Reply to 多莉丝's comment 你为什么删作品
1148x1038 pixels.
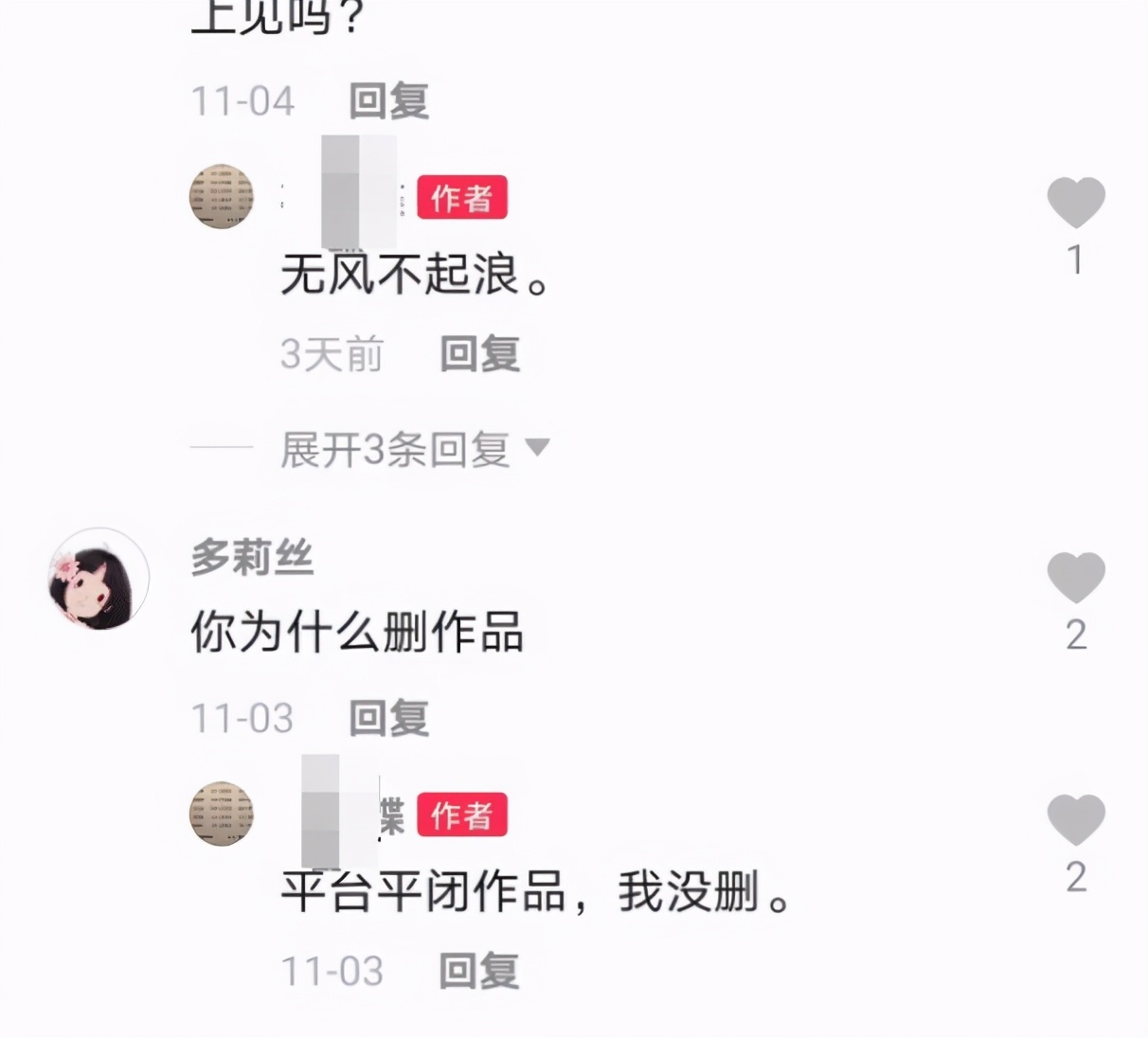click(x=388, y=719)
